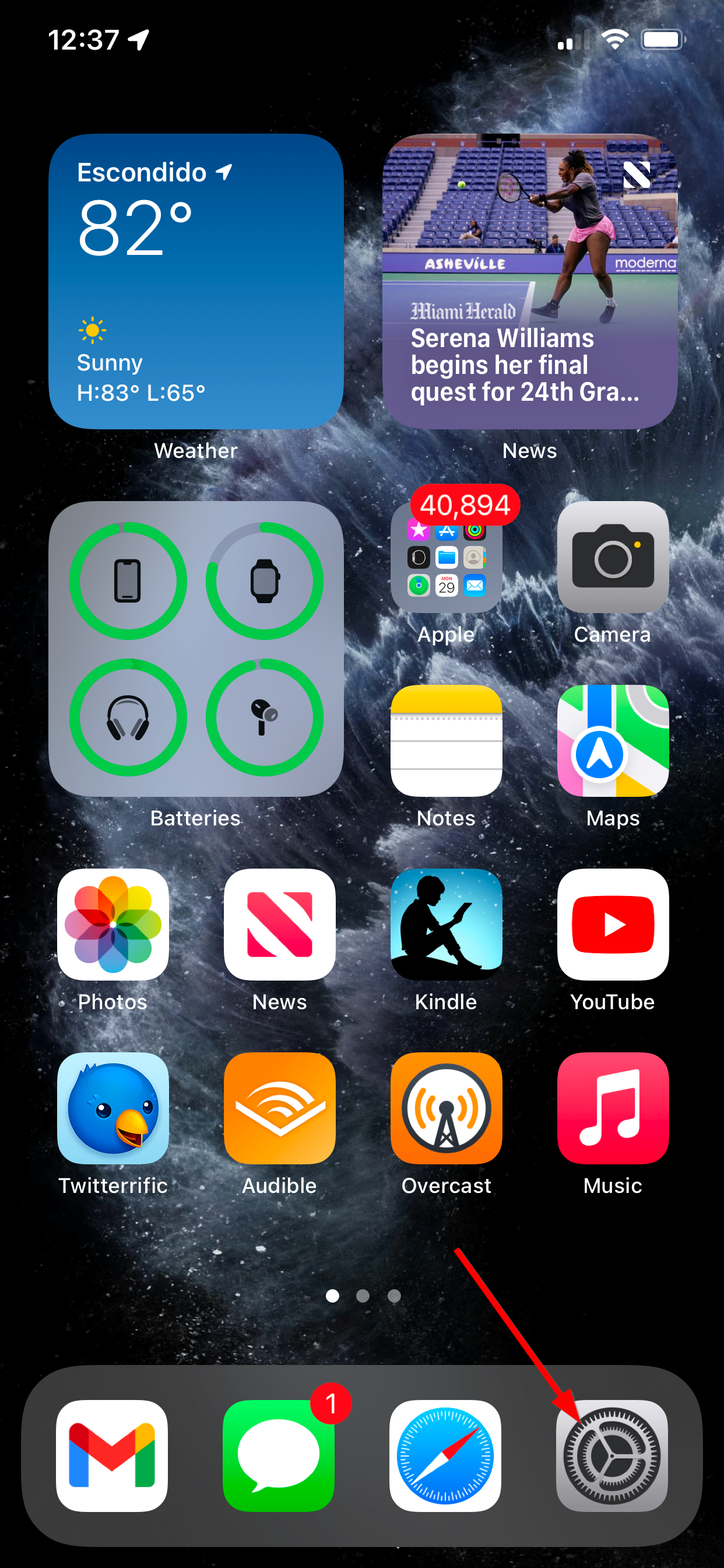The width and height of the screenshot is (724, 1568).
Task: Open Gmail from the dock
Action: [x=112, y=1455]
